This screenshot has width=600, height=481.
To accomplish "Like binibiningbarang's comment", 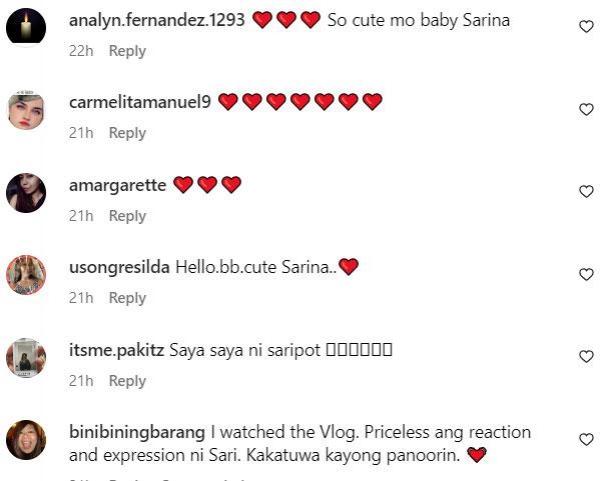I will click(x=586, y=440).
